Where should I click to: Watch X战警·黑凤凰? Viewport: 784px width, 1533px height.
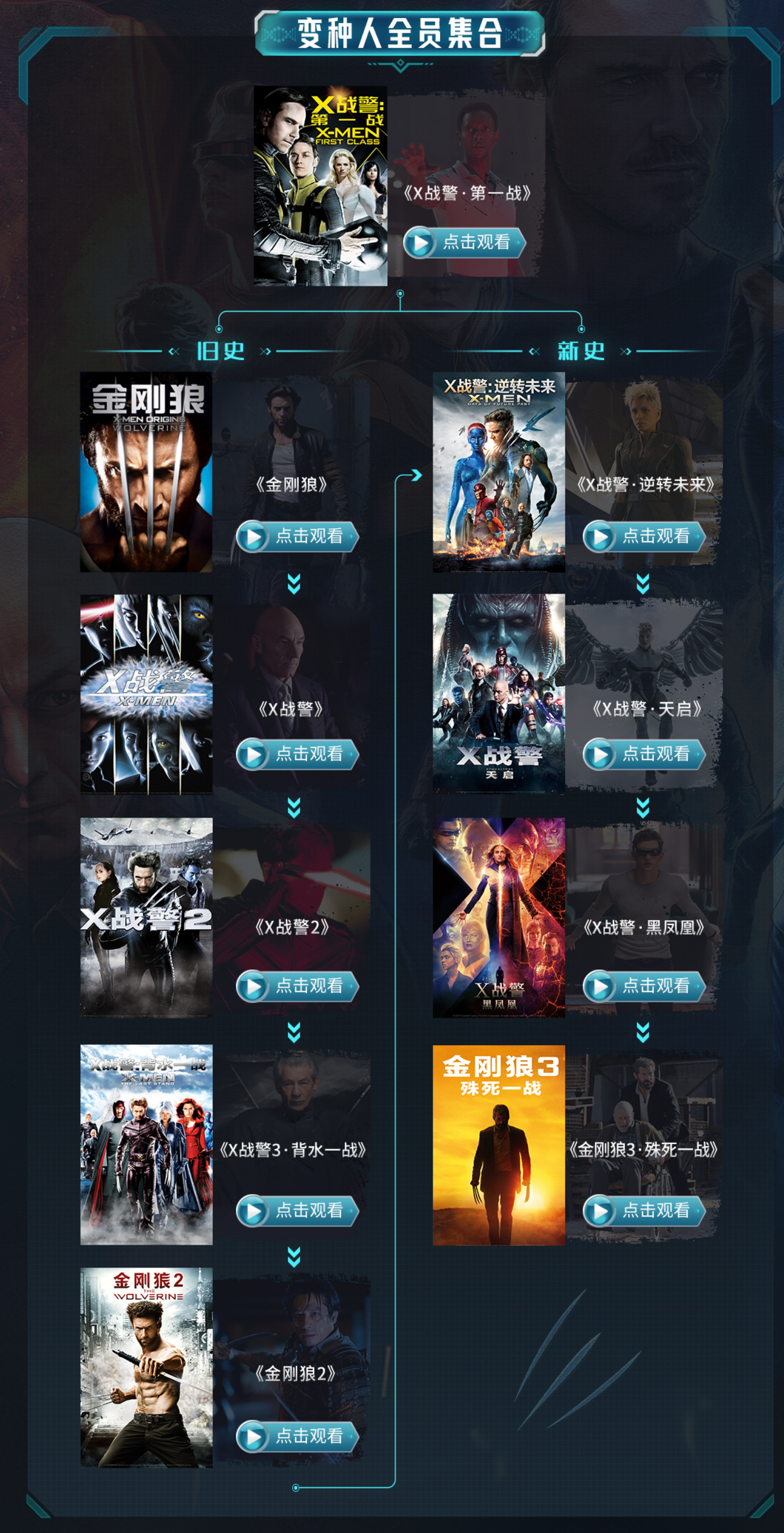(644, 986)
